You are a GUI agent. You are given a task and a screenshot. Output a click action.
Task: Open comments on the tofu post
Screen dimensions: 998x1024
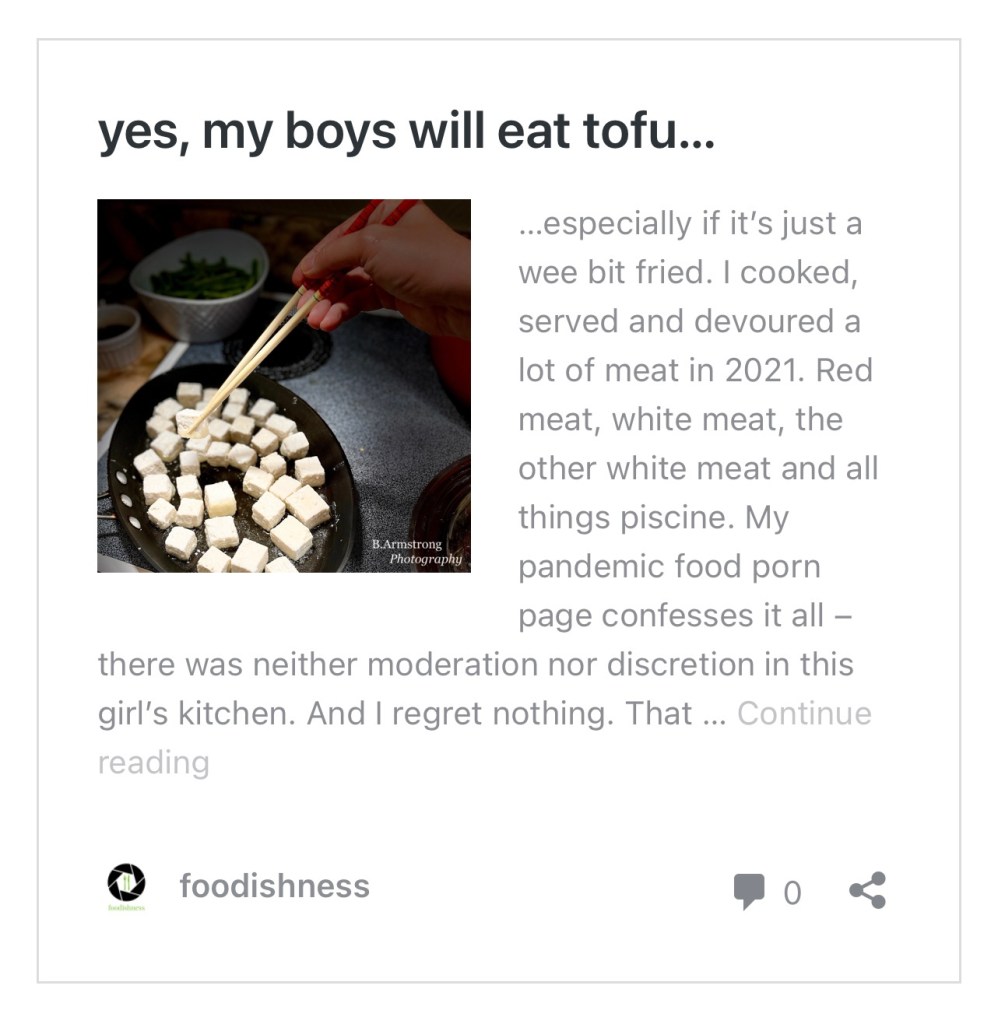tap(766, 892)
